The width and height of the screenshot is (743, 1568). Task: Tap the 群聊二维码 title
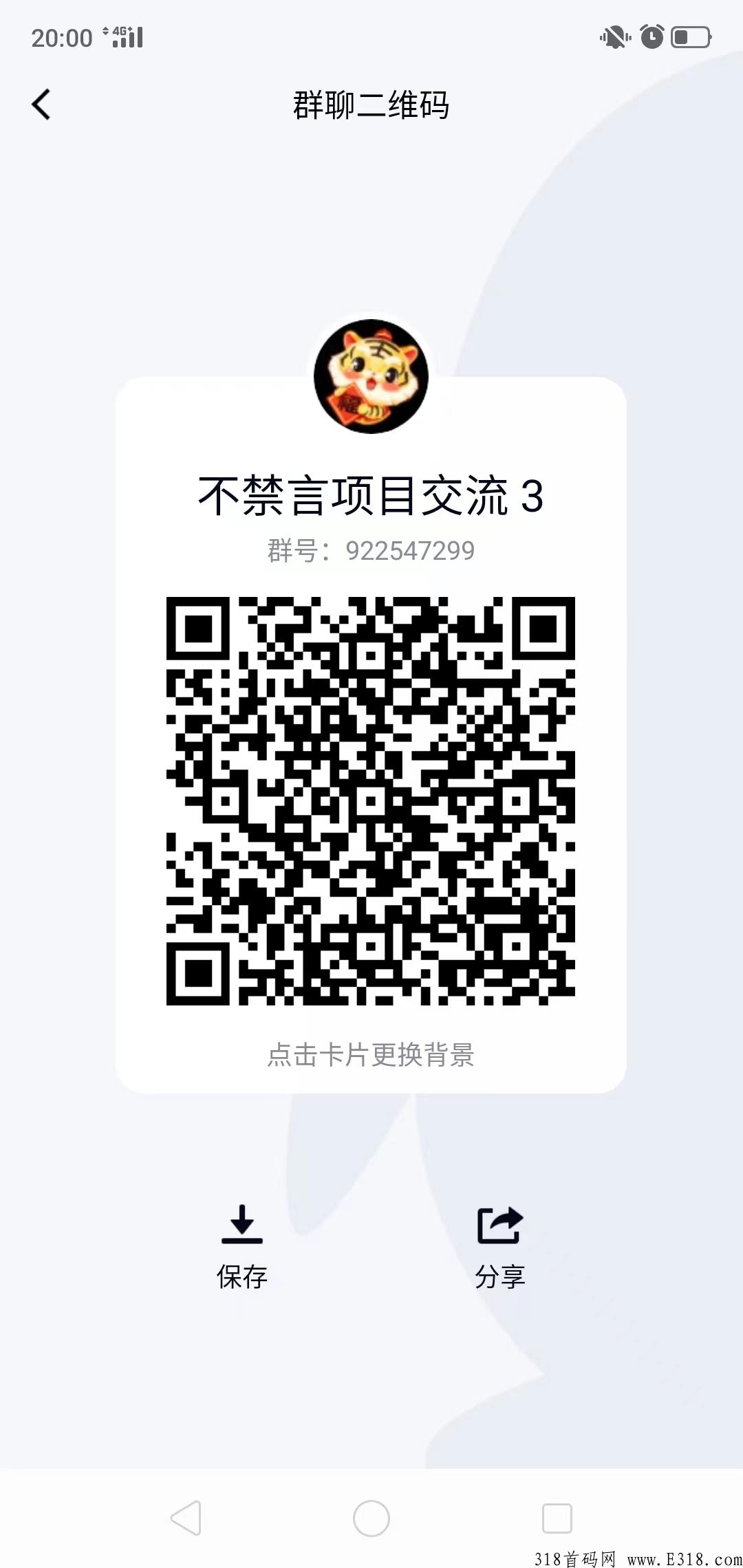pos(371,103)
